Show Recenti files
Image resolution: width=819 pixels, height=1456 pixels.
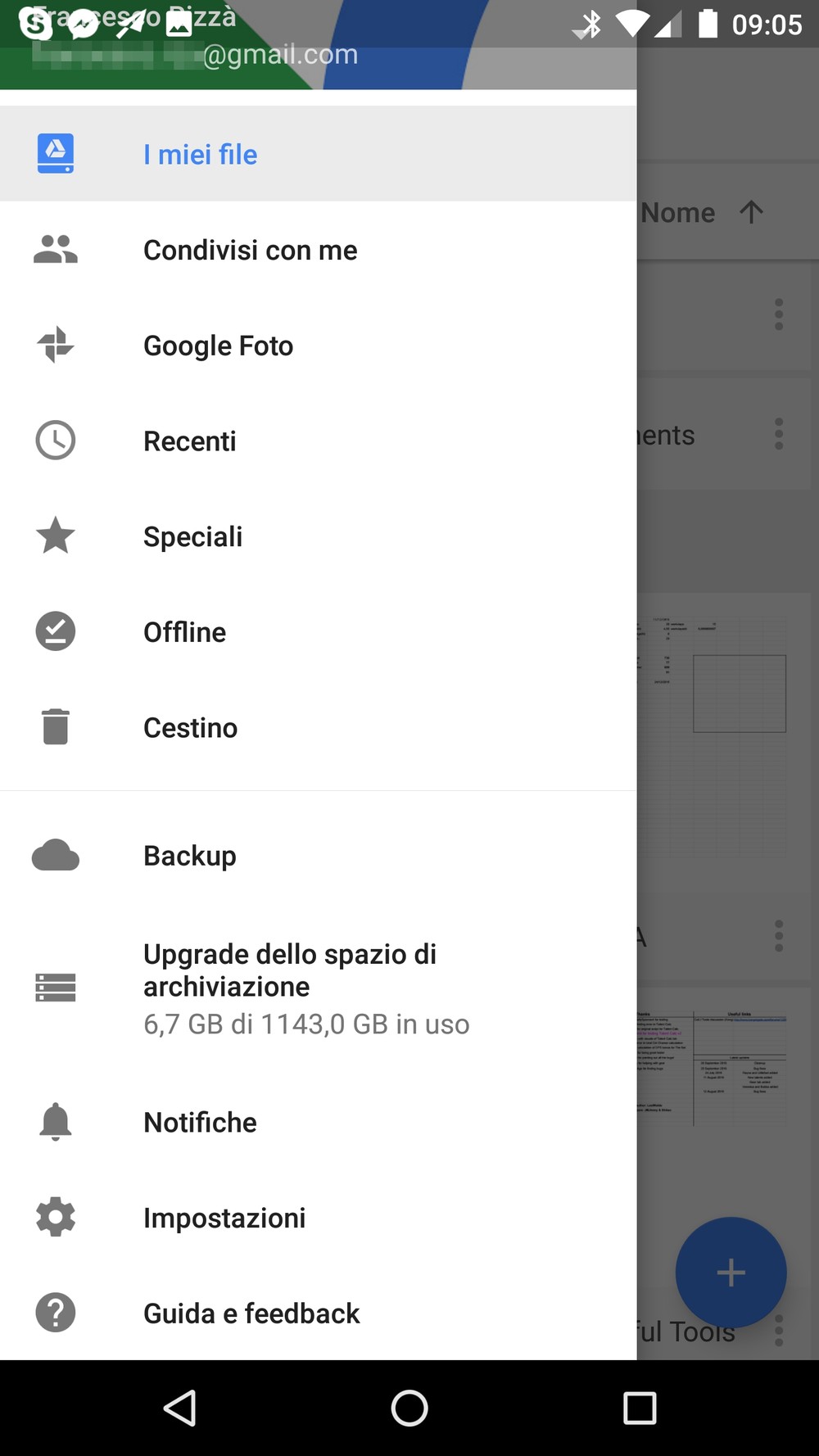click(x=318, y=441)
